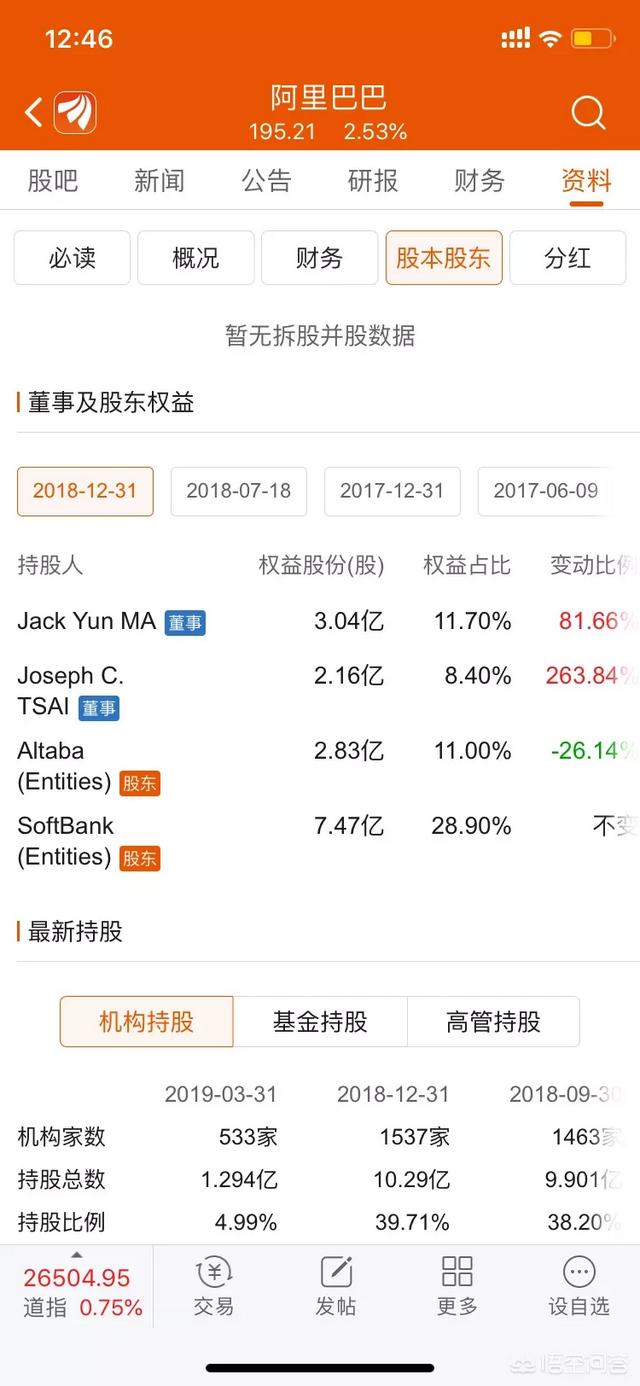Viewport: 640px width, 1386px height.
Task: Choose the 2017-12-31 date chip
Action: pos(392,491)
